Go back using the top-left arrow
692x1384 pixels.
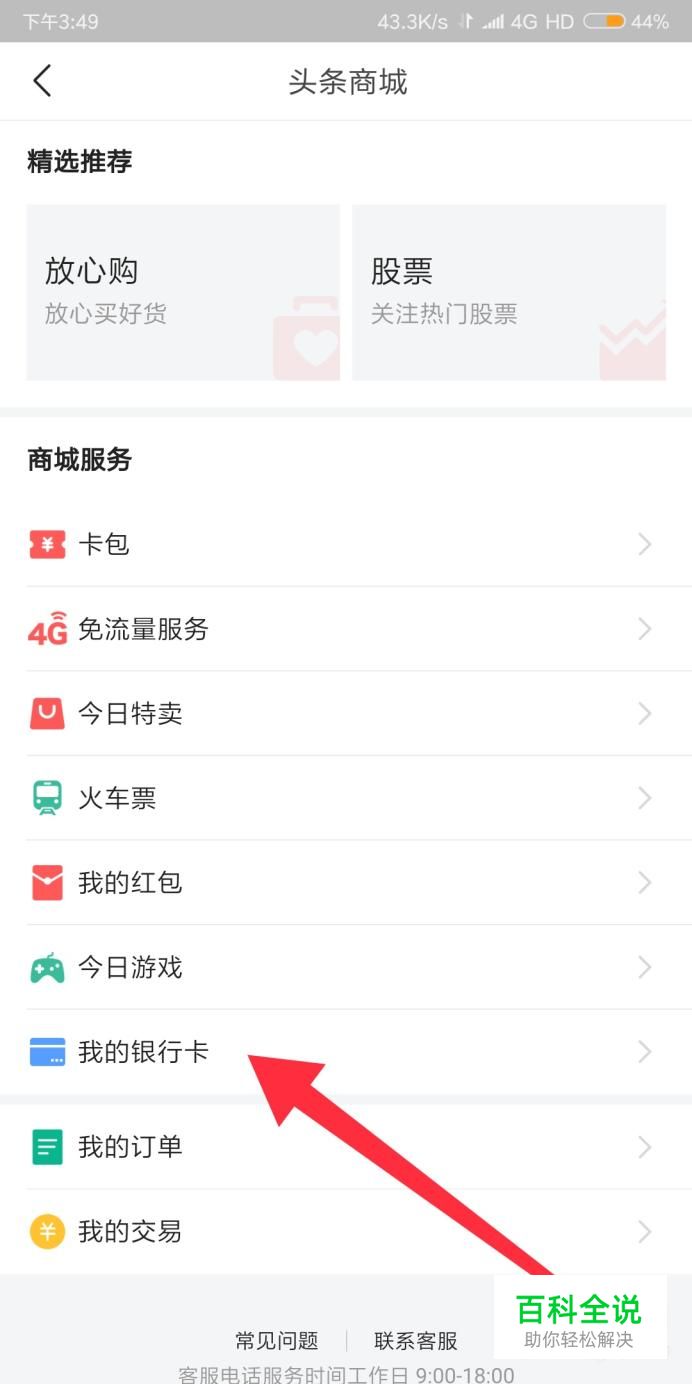click(x=42, y=81)
